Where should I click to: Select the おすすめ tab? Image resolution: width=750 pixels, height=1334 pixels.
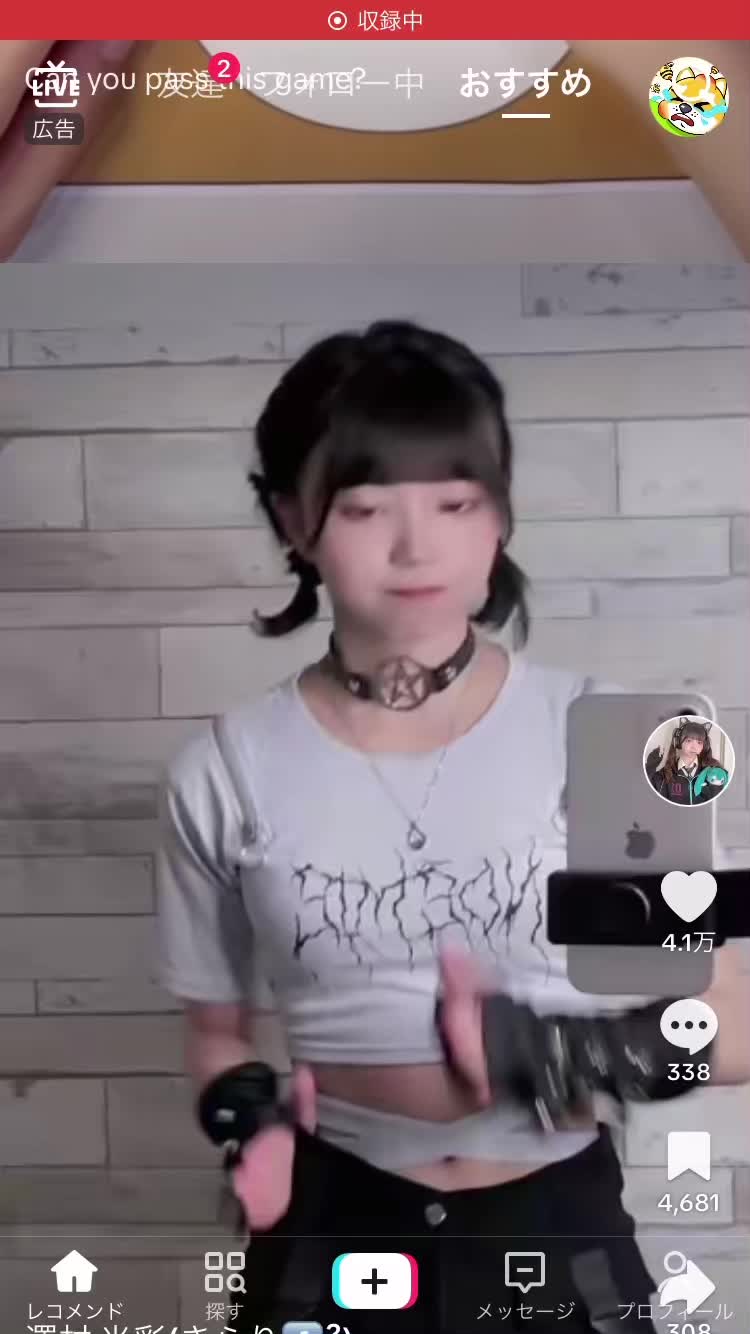pos(525,84)
